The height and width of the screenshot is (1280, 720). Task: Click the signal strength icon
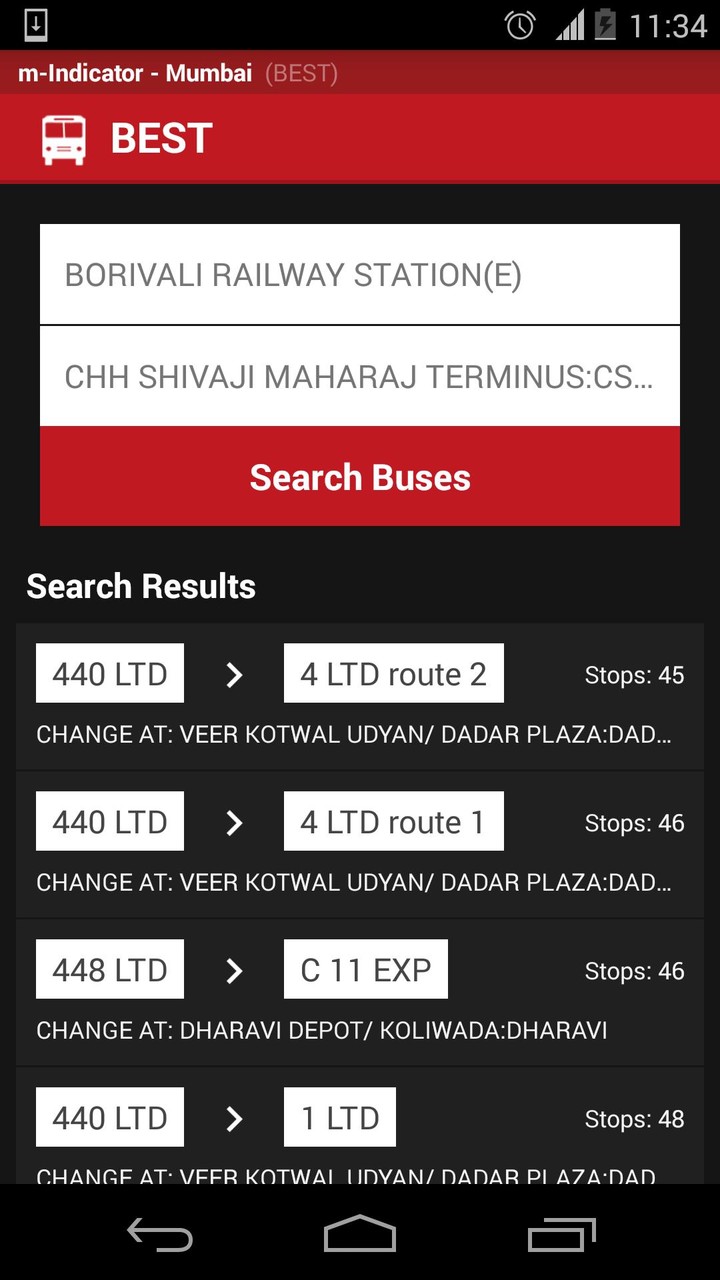pyautogui.click(x=566, y=25)
